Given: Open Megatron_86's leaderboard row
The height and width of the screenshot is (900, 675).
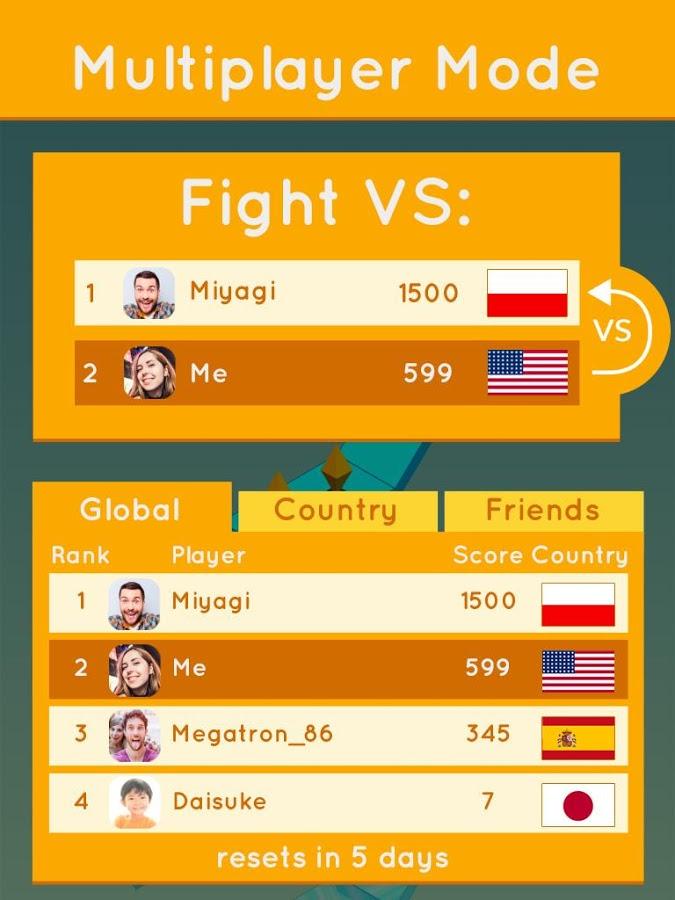Looking at the screenshot, I should click(x=338, y=735).
